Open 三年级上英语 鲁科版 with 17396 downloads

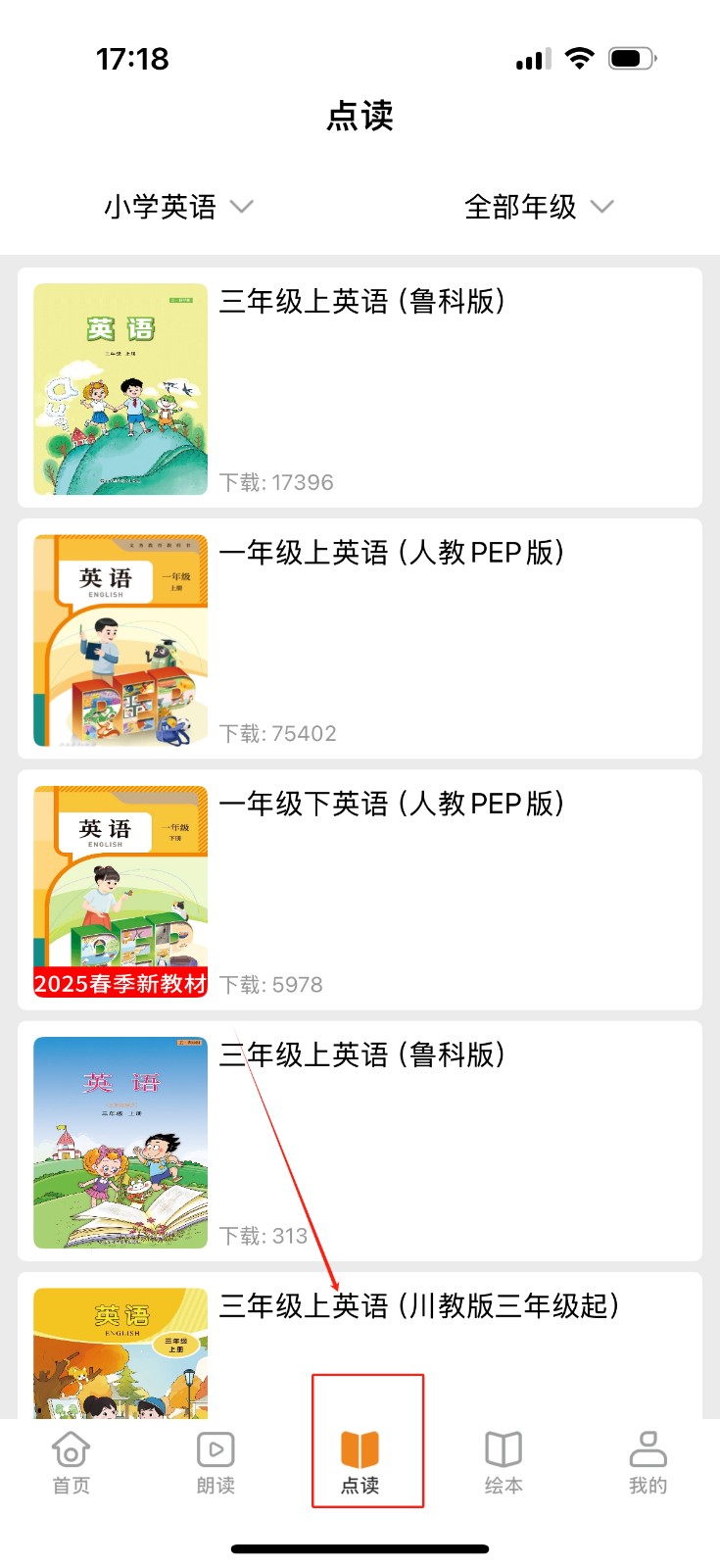pyautogui.click(x=360, y=388)
